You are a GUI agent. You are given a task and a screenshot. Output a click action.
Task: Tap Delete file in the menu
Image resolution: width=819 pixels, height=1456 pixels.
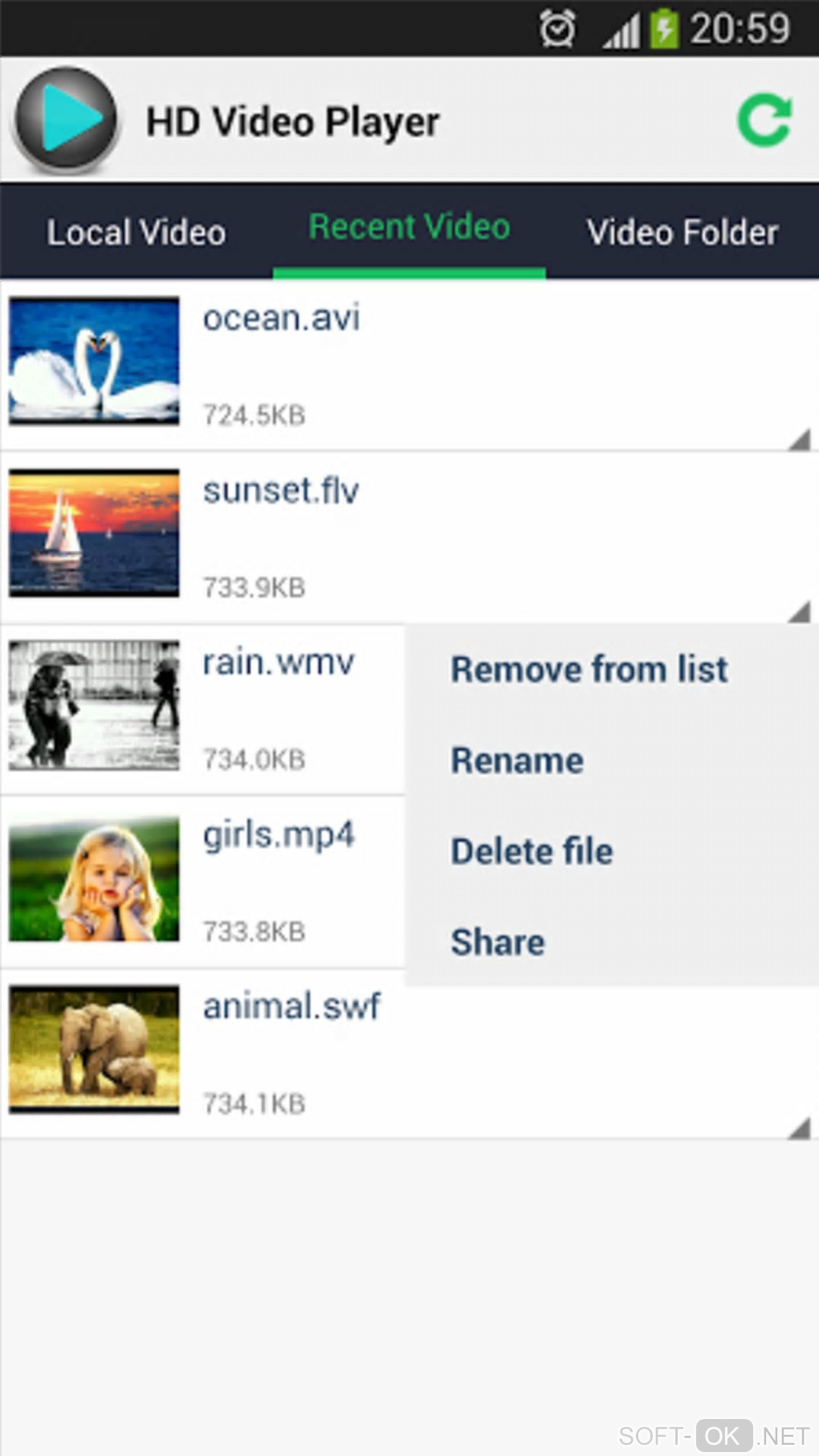(x=532, y=851)
